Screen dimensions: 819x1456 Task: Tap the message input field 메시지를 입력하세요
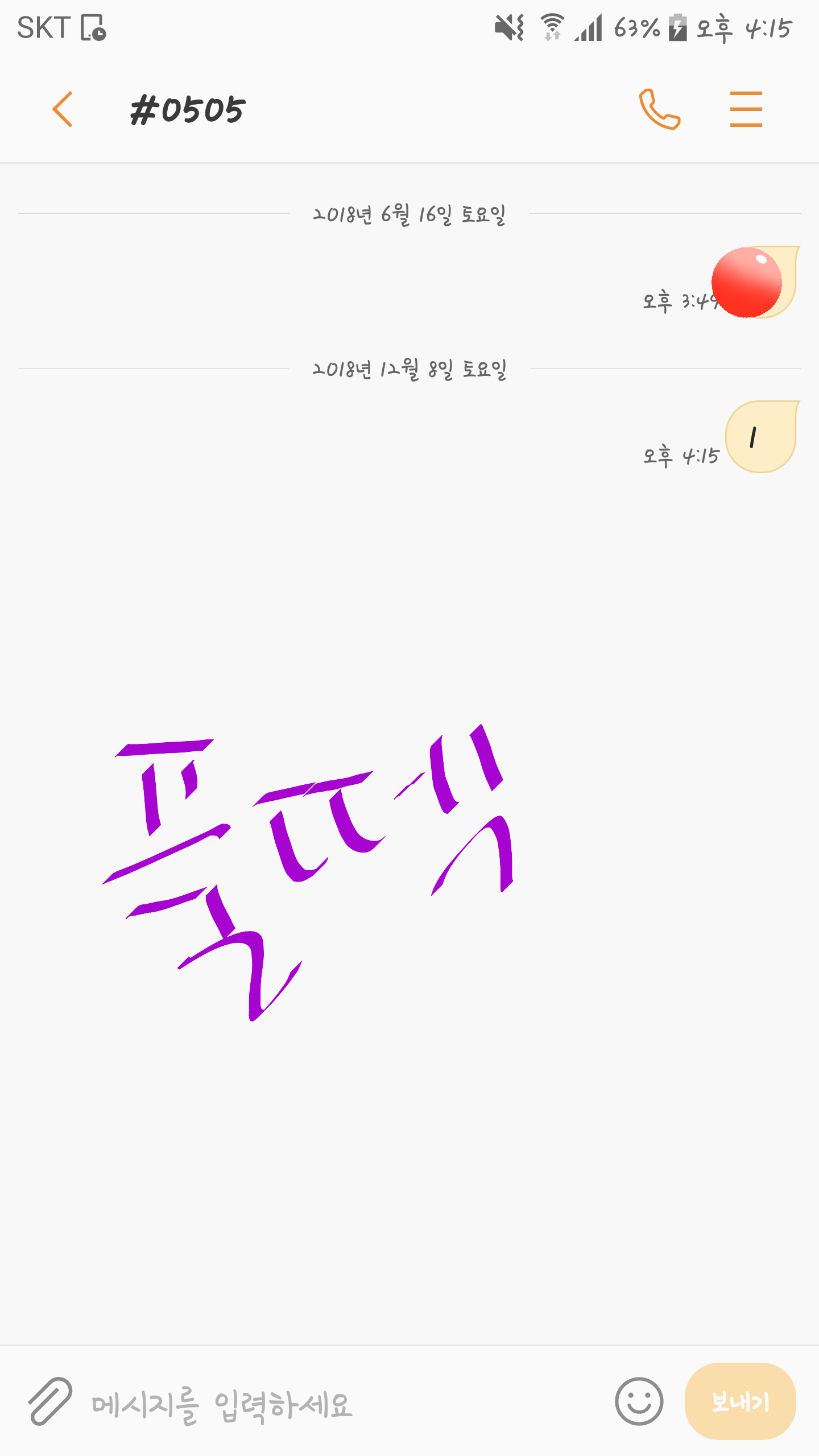(222, 1404)
